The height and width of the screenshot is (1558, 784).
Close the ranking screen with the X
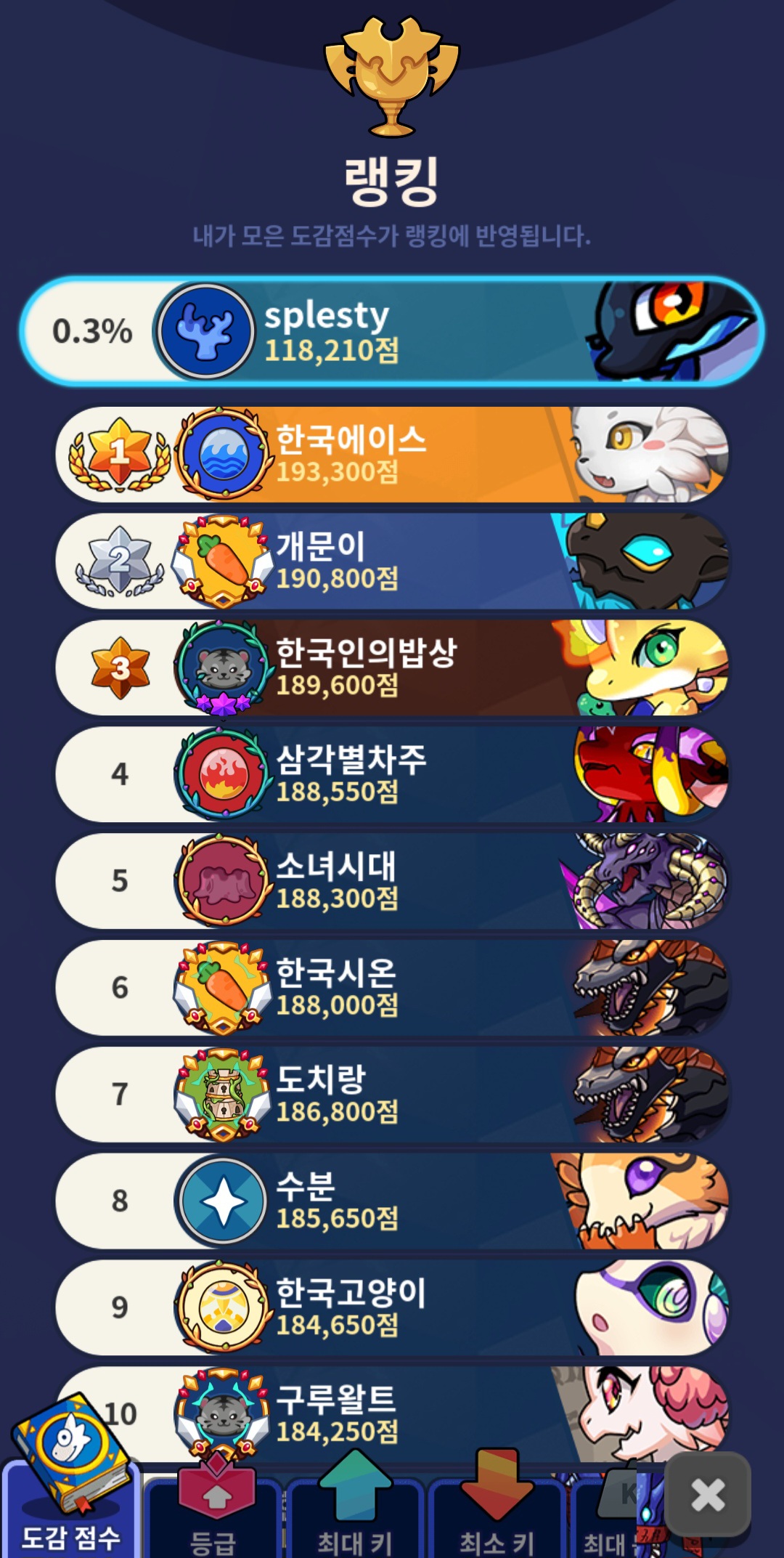[x=707, y=1496]
